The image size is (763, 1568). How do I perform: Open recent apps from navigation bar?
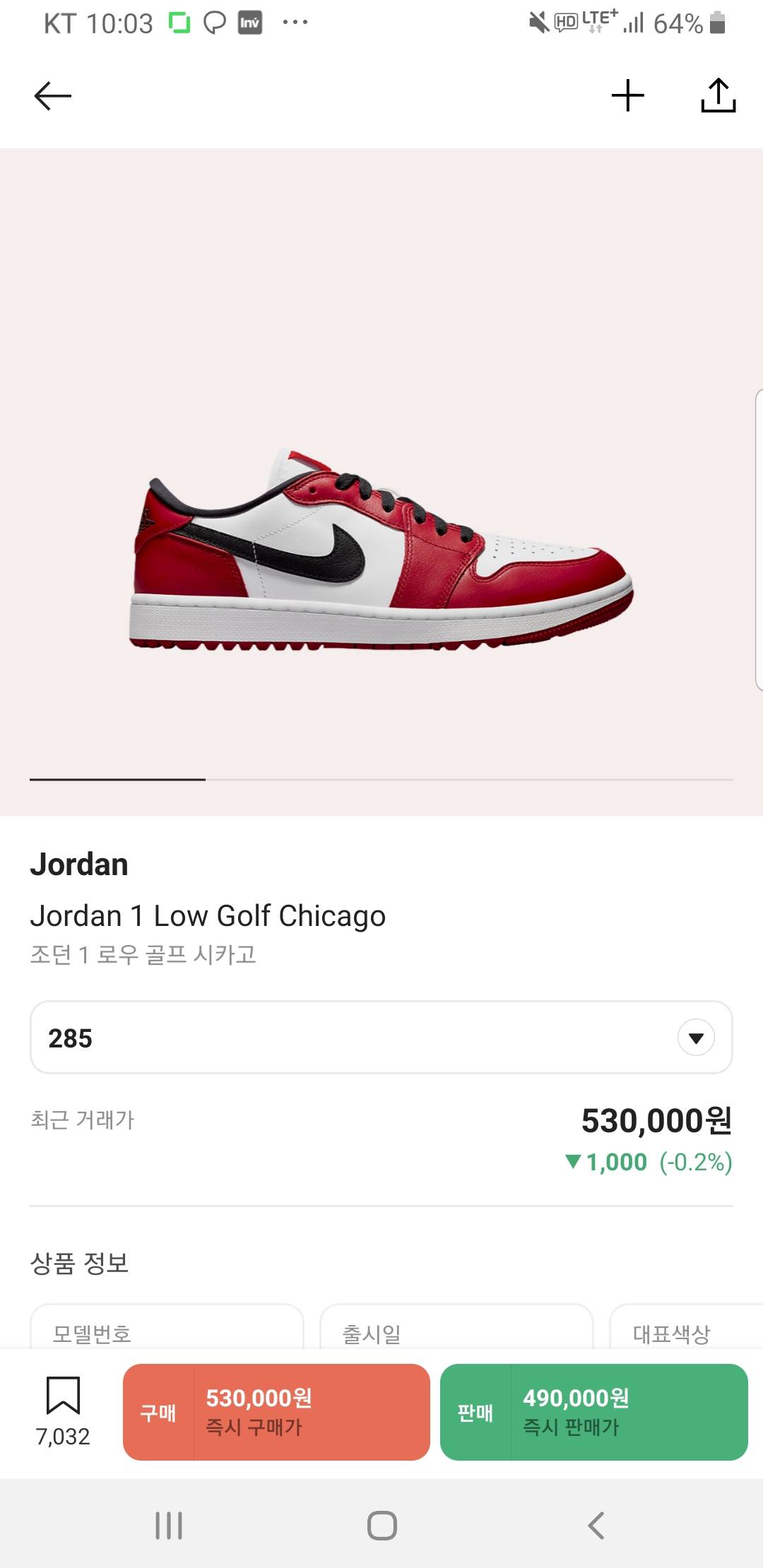pos(169,1525)
